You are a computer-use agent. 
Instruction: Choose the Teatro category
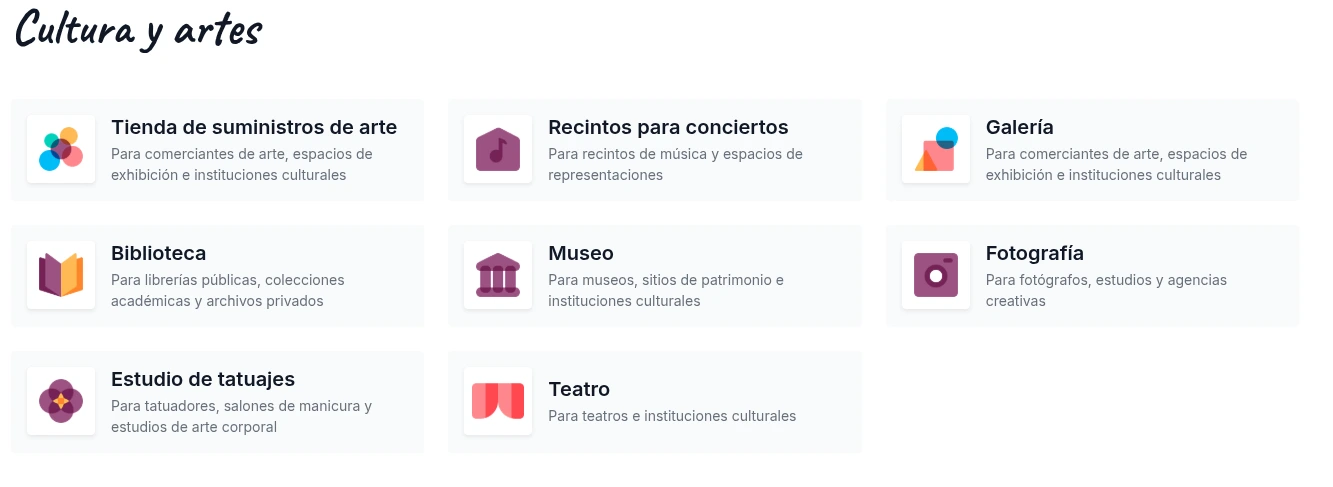pos(654,402)
